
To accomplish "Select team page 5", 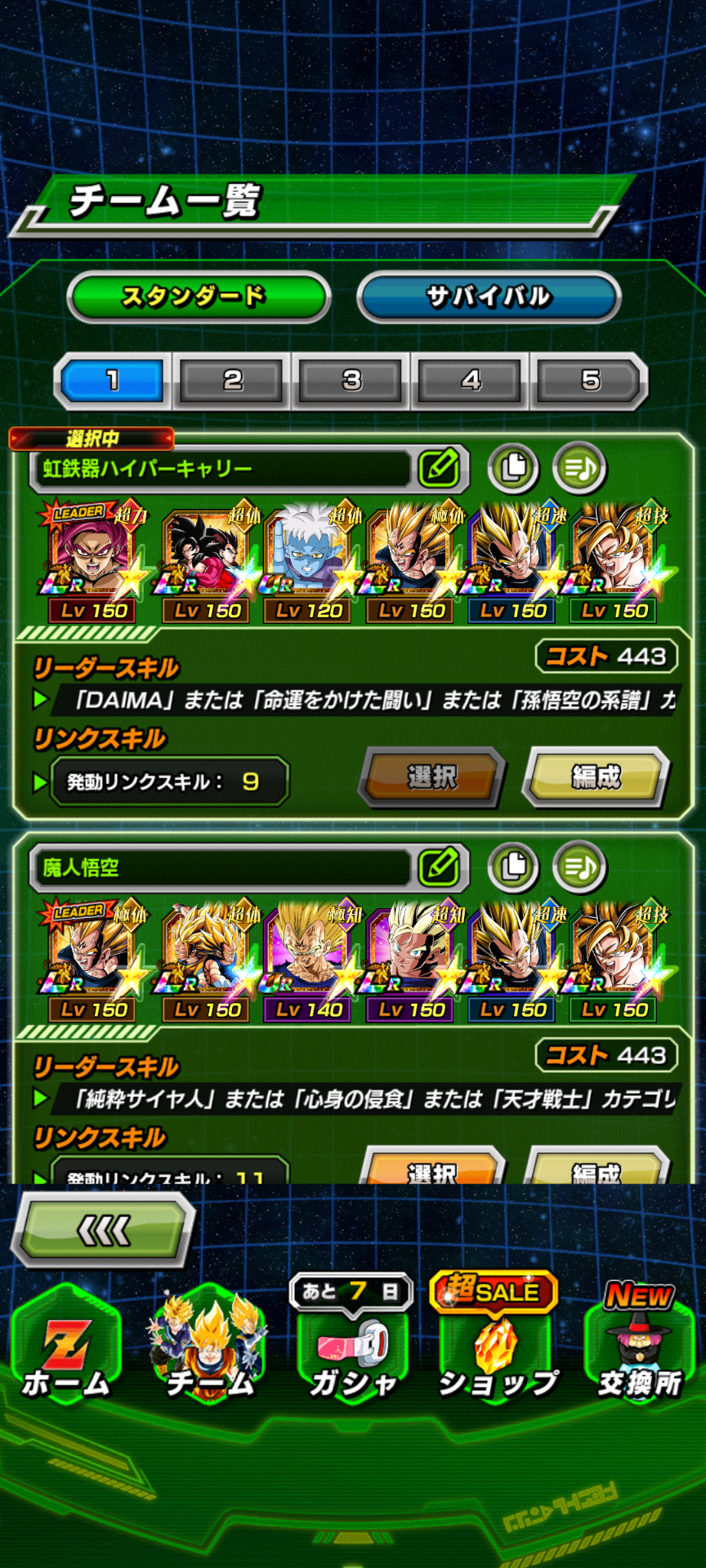I will 589,381.
